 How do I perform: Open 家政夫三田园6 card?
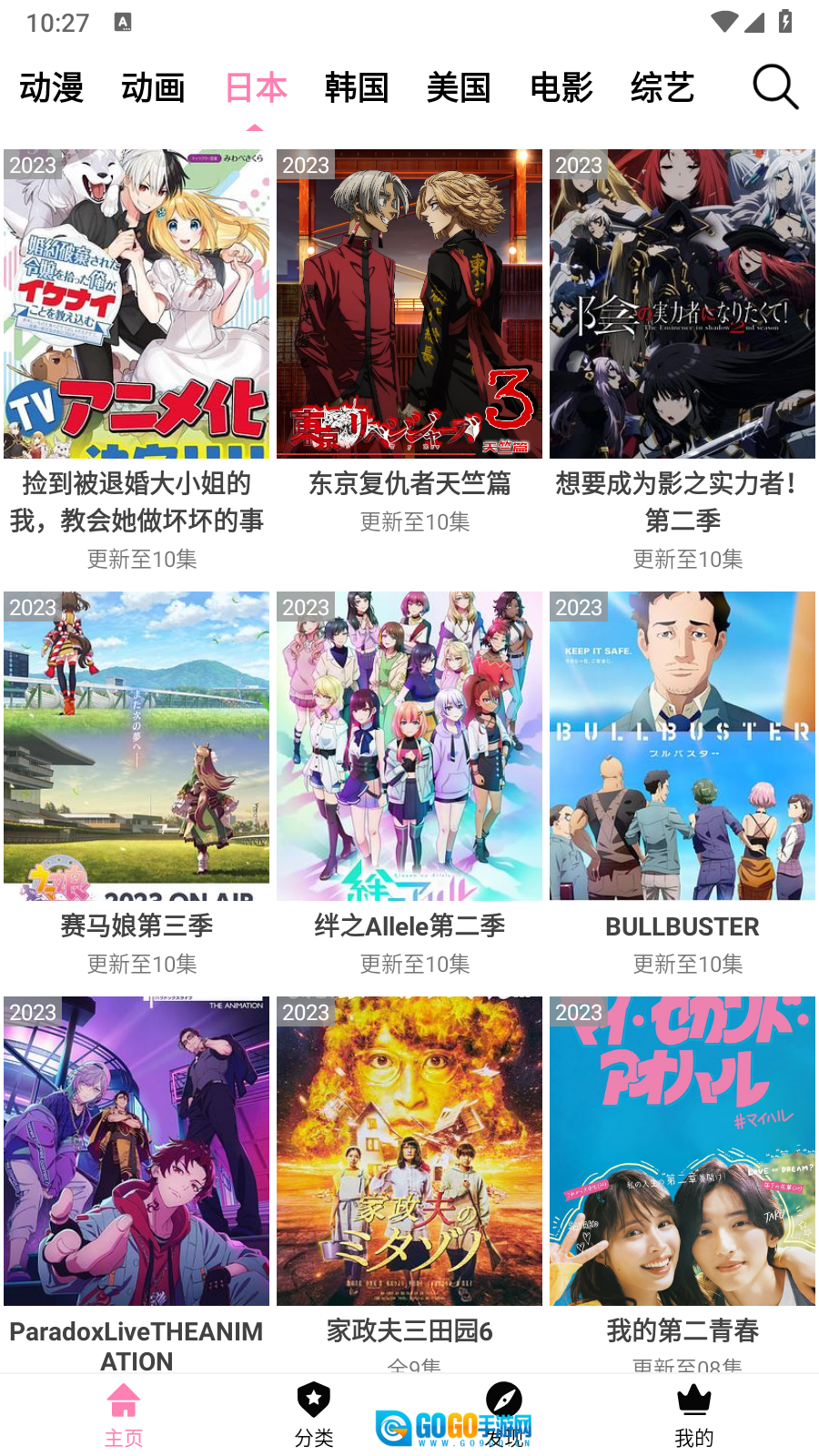pos(409,1184)
